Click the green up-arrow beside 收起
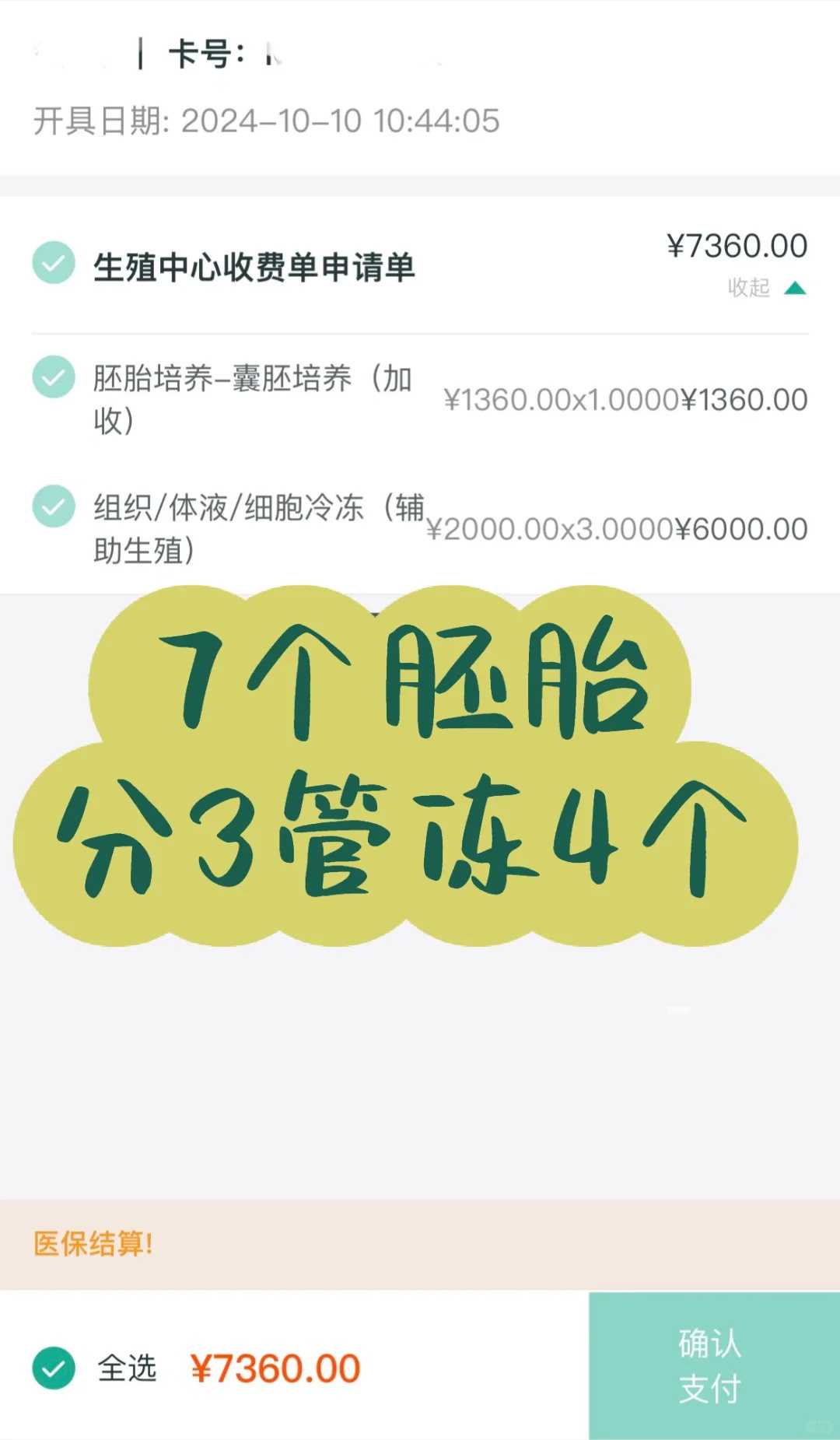Viewport: 840px width, 1440px height. coord(794,289)
